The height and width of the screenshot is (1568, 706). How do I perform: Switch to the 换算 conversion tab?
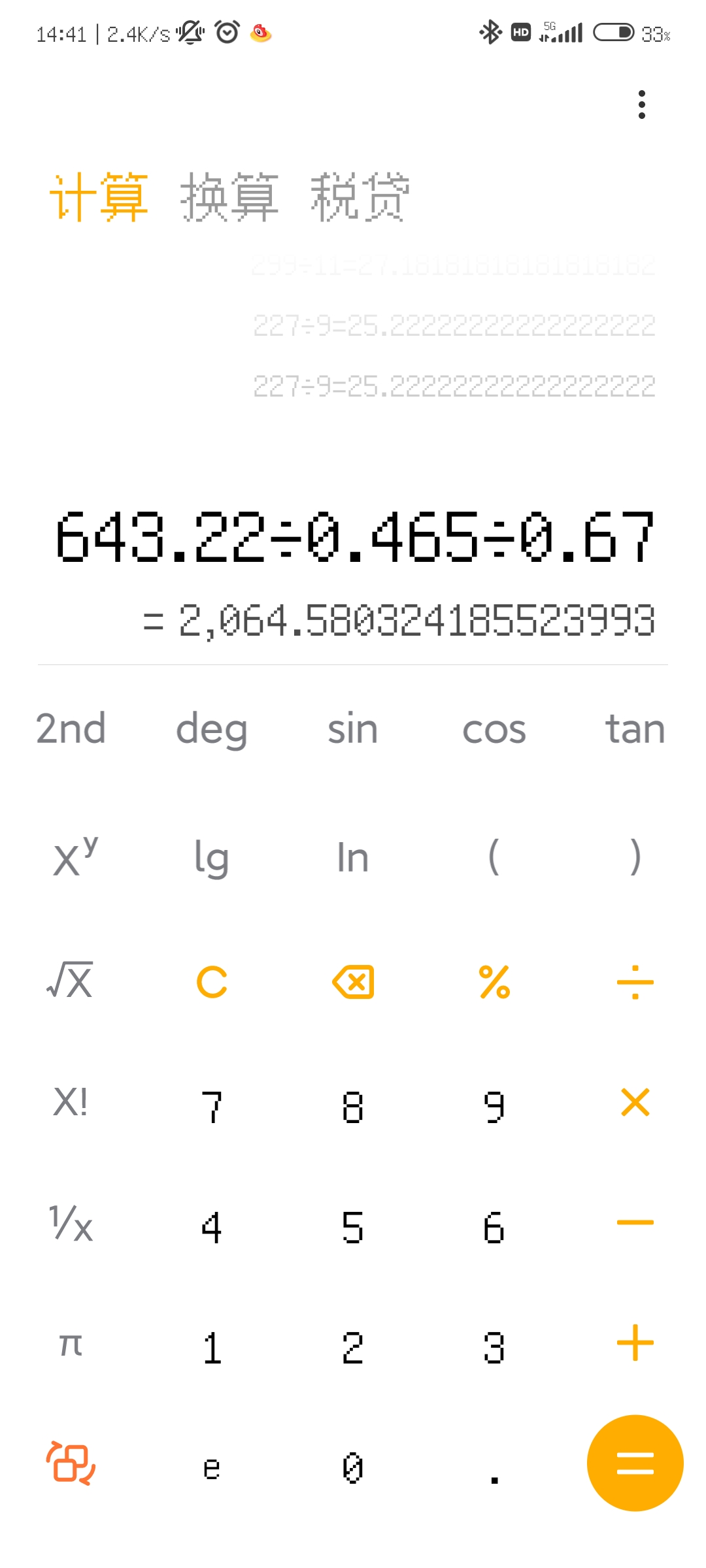pos(229,197)
